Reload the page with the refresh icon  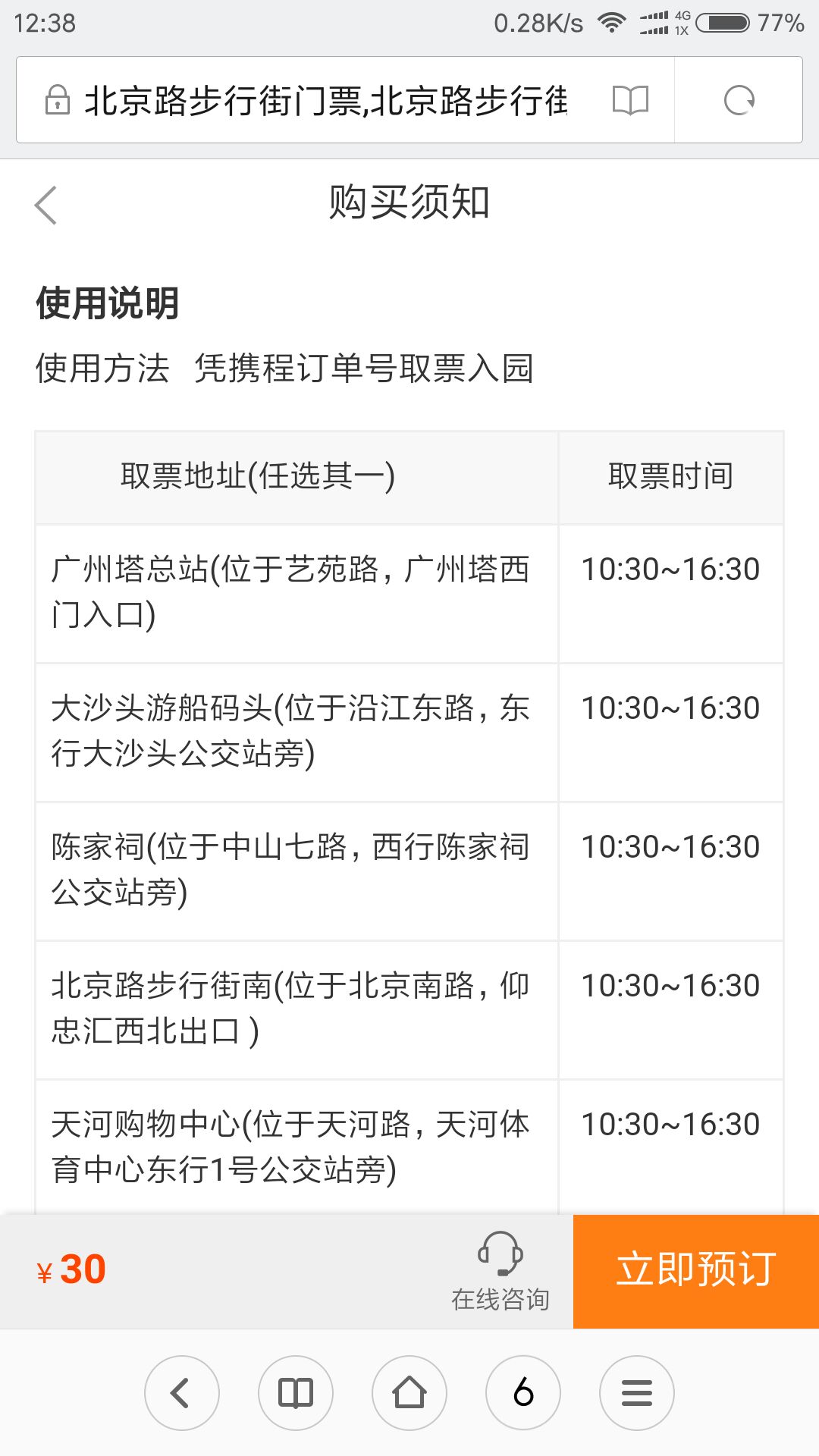pyautogui.click(x=739, y=100)
